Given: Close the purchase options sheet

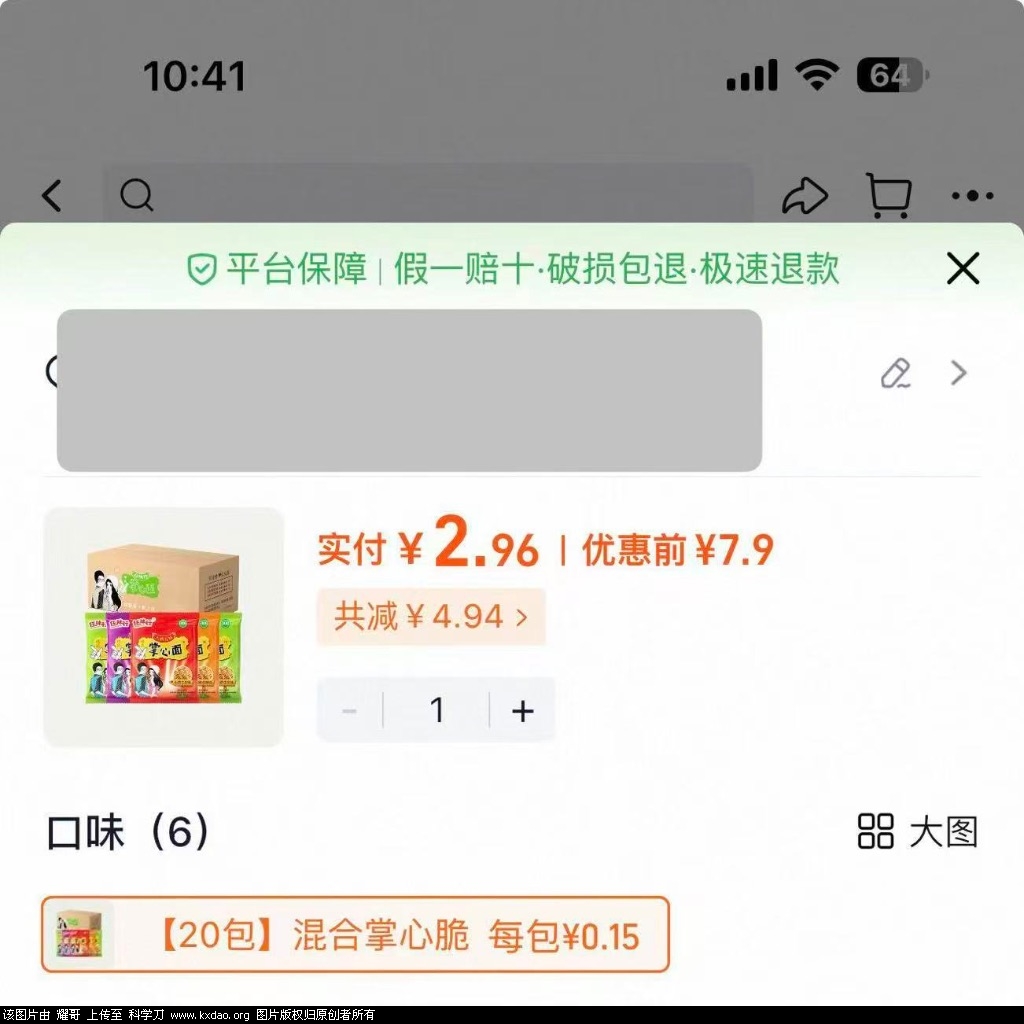Looking at the screenshot, I should [x=962, y=269].
